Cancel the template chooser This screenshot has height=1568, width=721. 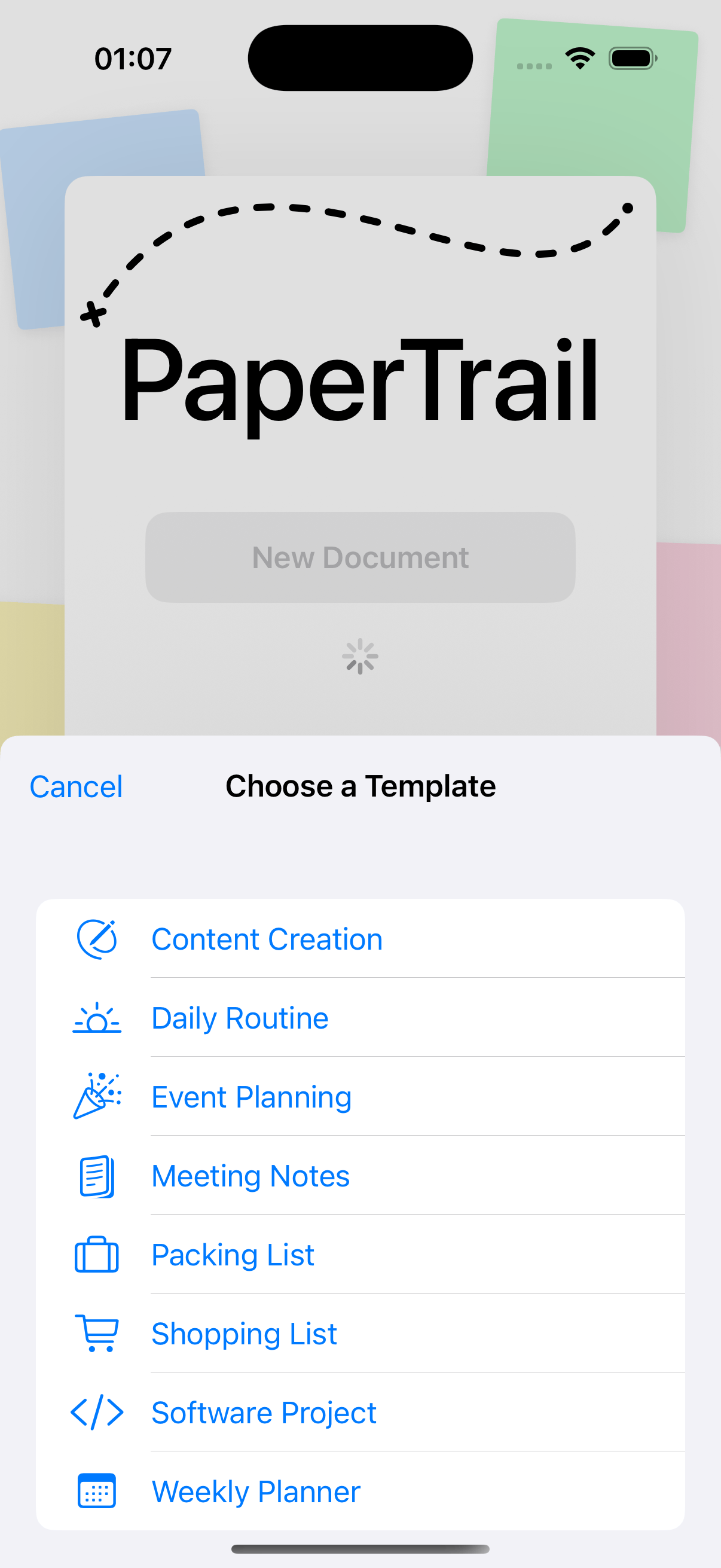(x=76, y=786)
